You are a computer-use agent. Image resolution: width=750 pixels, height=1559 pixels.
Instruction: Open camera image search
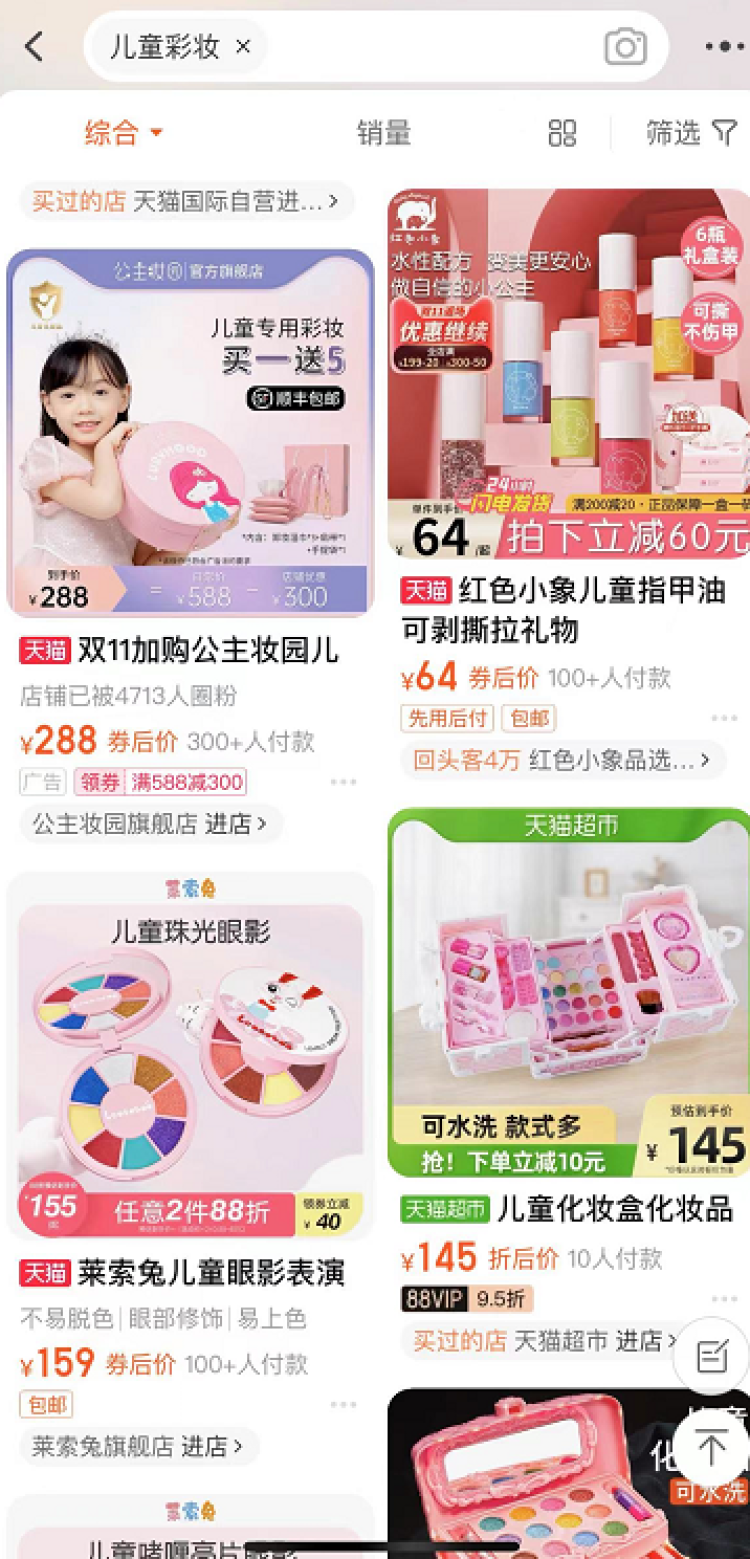pos(626,47)
